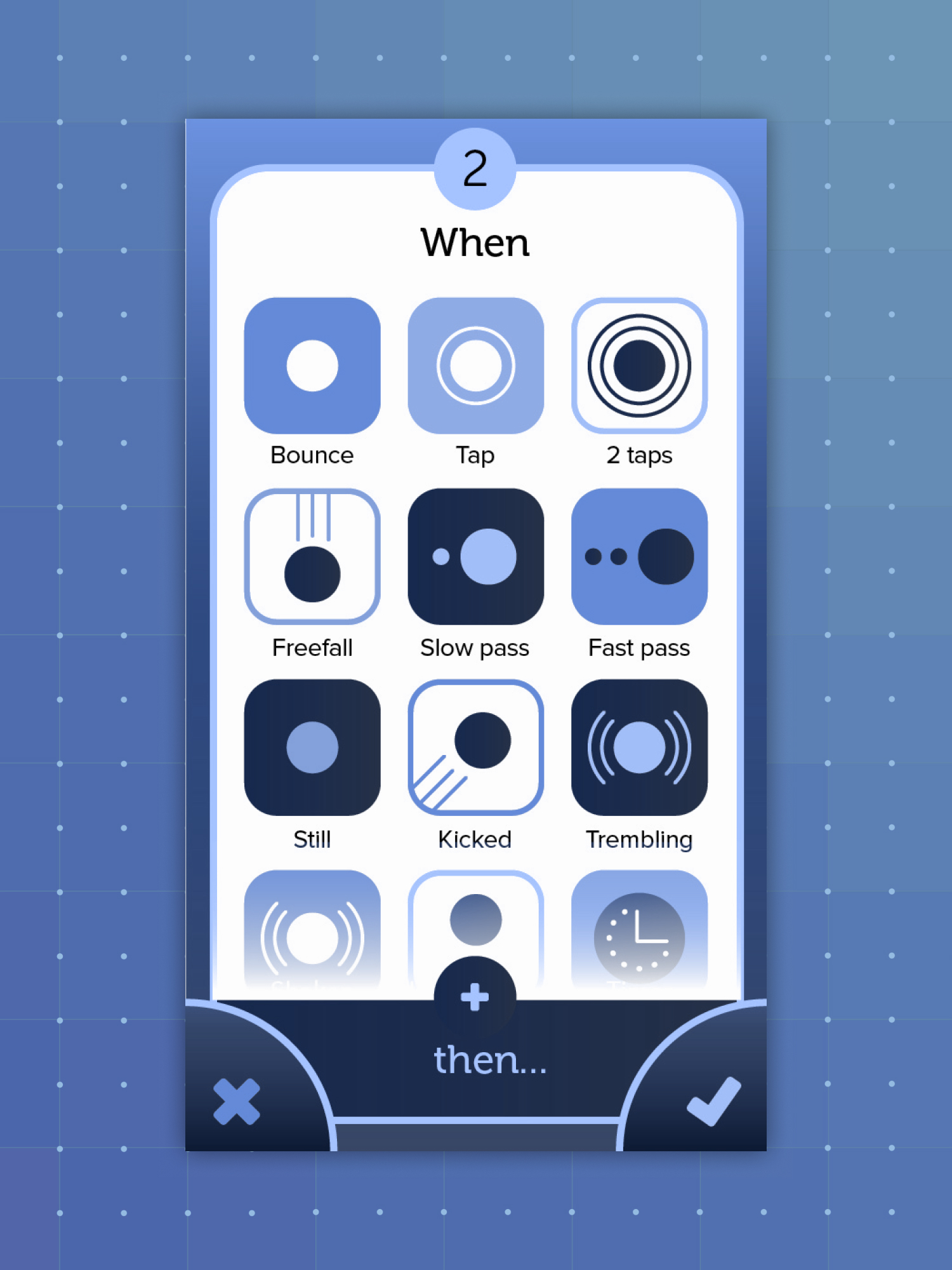Add another condition with the plus button
Screen dimensions: 952x1270
475,996
